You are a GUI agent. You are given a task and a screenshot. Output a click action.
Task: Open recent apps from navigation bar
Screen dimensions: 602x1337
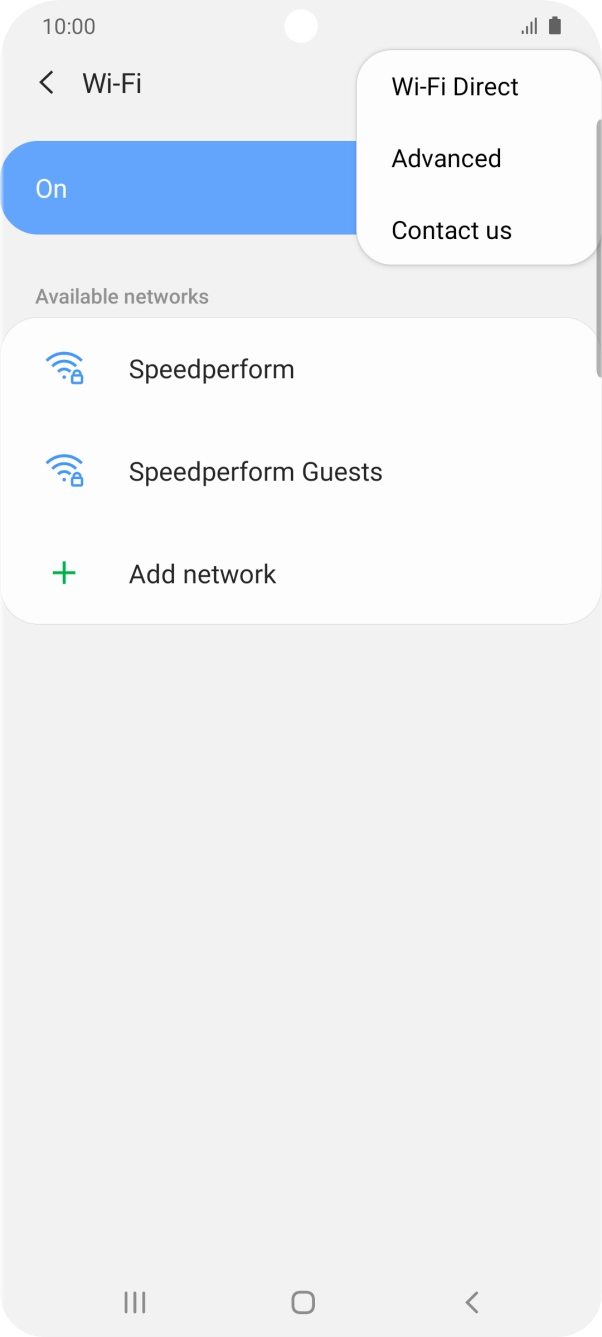(x=134, y=1301)
